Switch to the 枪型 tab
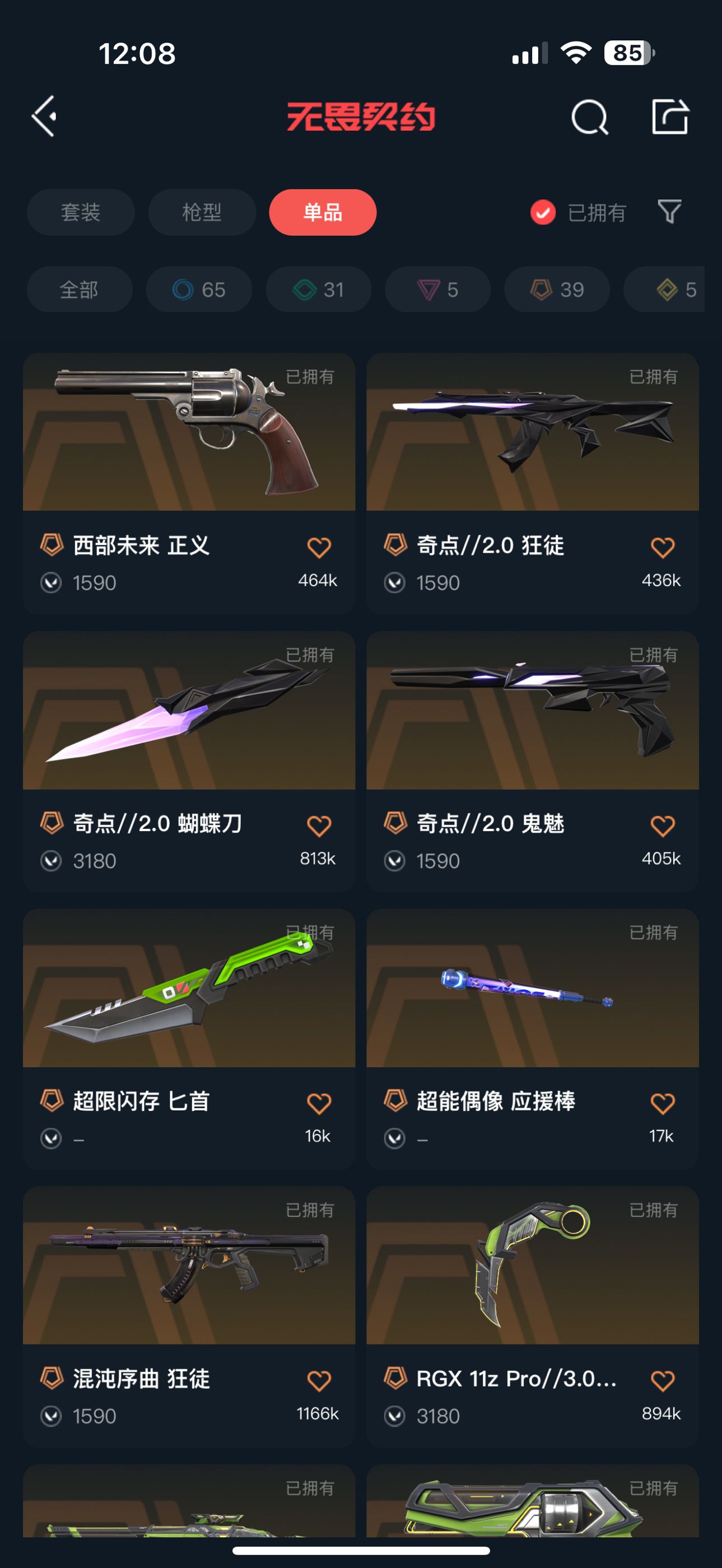 (x=202, y=212)
